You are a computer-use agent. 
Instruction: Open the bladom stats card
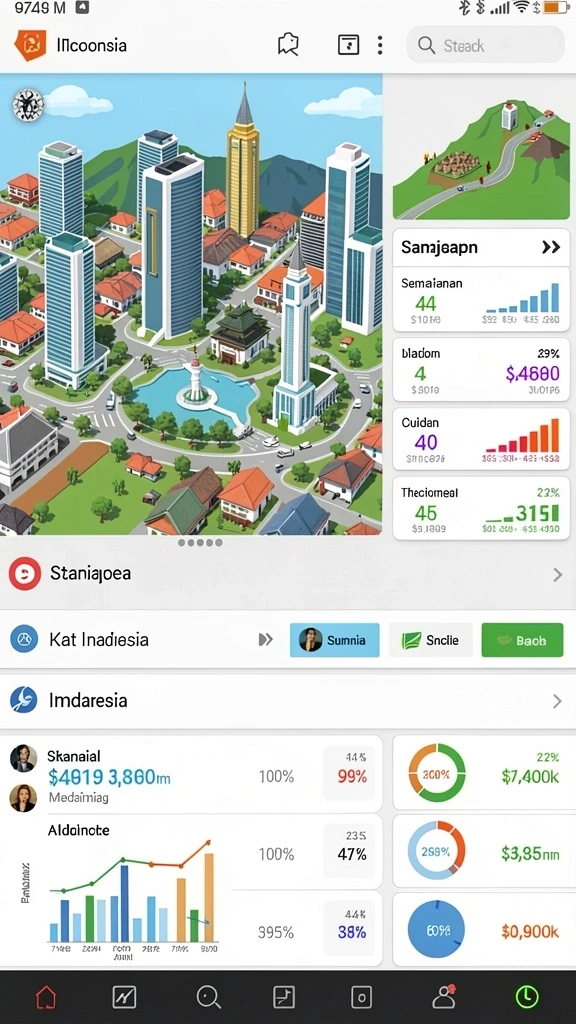click(x=481, y=370)
